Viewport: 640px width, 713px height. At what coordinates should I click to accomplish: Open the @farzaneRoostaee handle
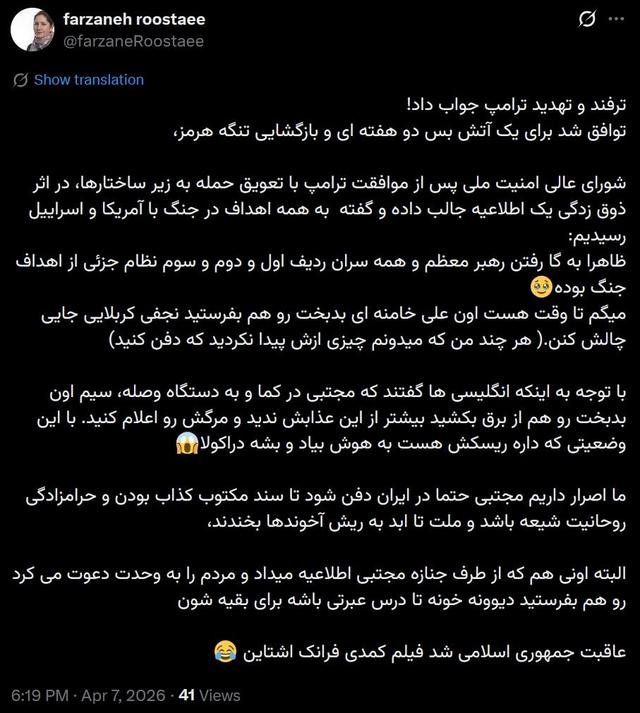(x=133, y=41)
